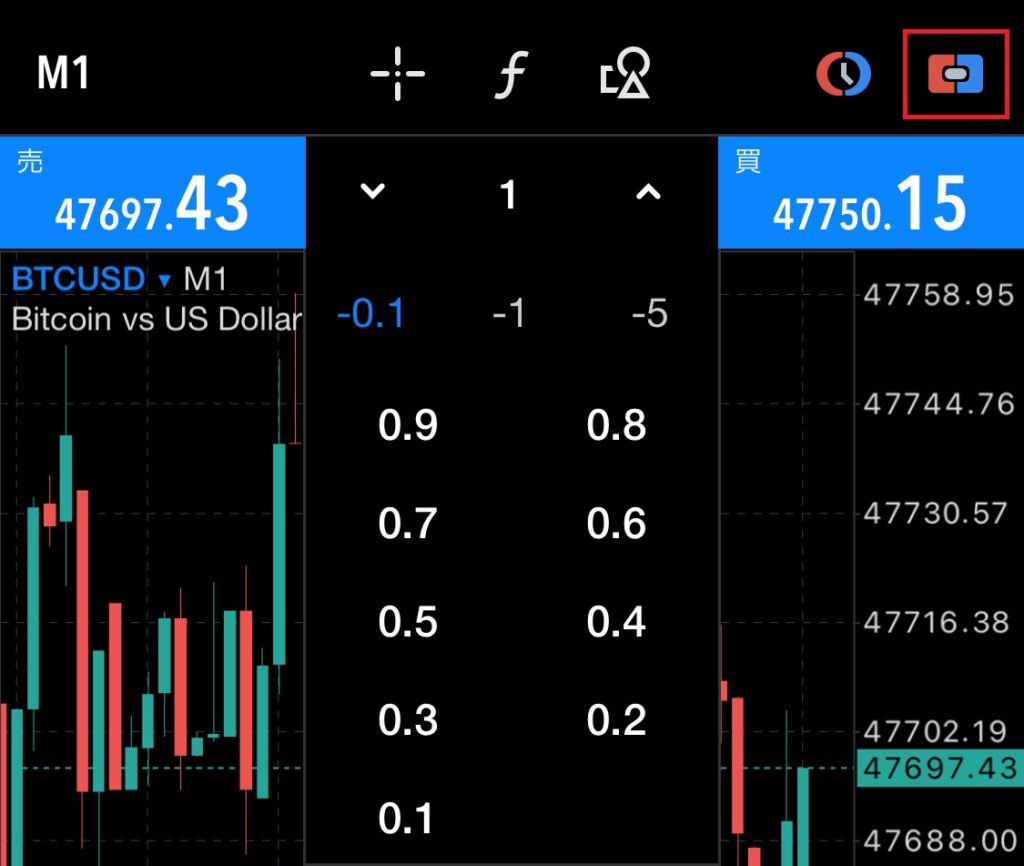Select the -5 step option

click(649, 314)
